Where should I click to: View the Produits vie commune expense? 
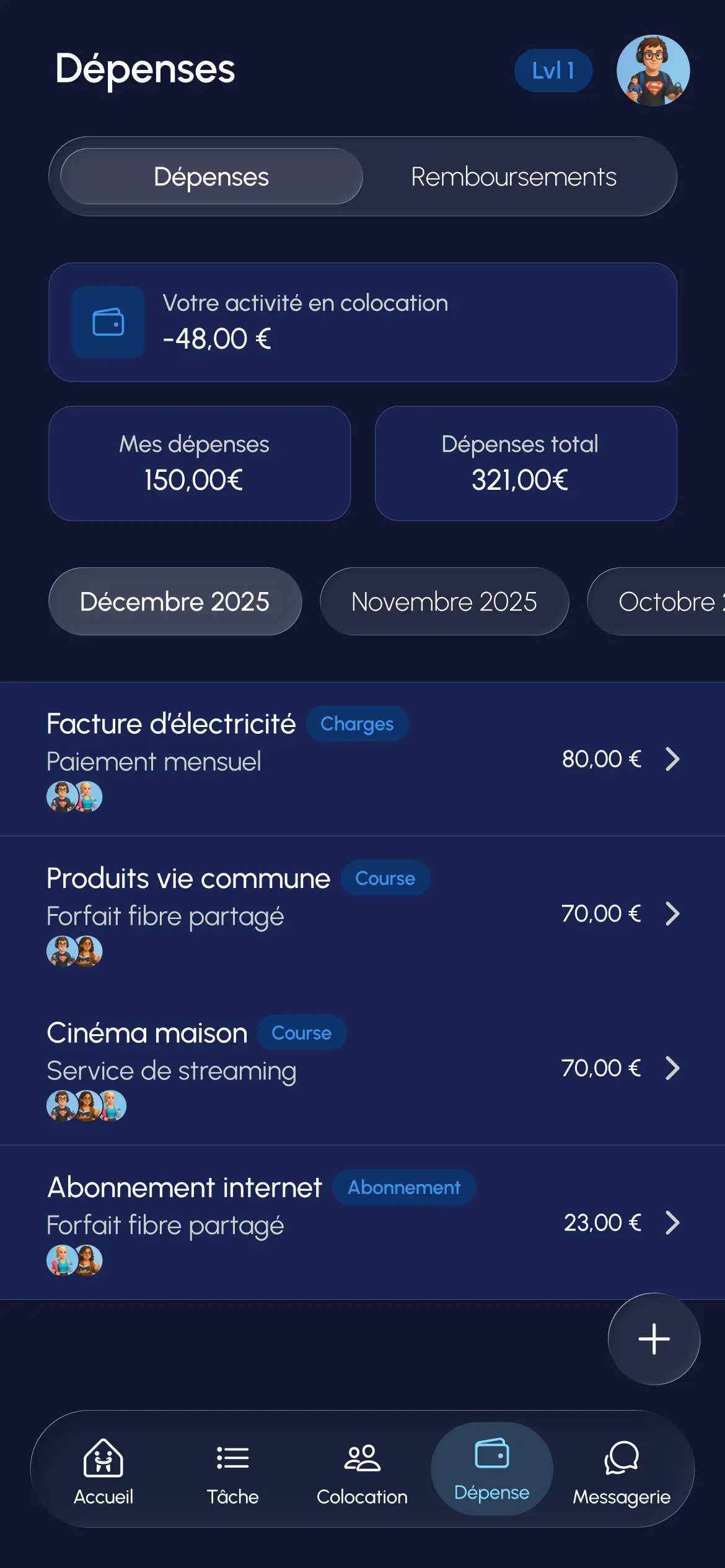click(x=362, y=913)
